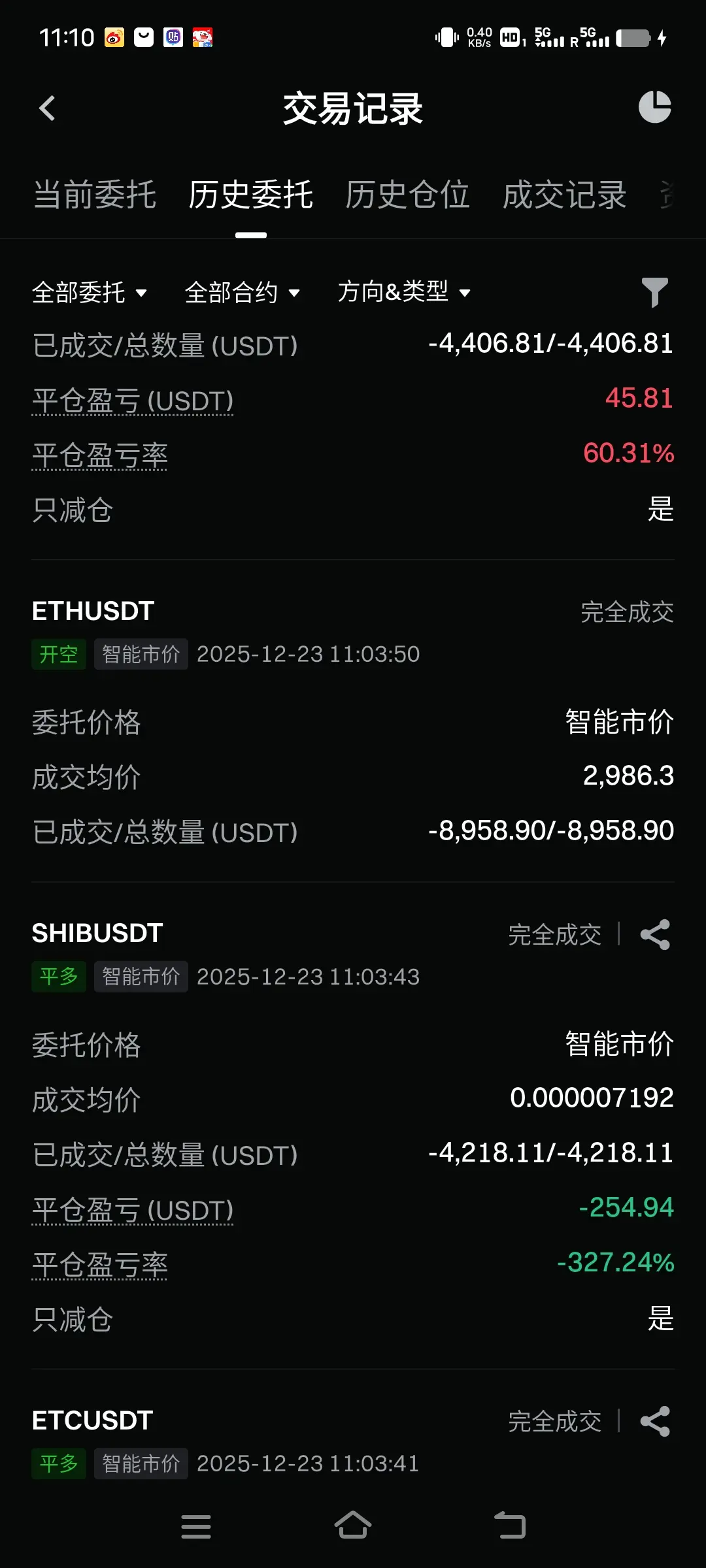Go back from 交易记录 page
The width and height of the screenshot is (706, 1568).
[47, 108]
